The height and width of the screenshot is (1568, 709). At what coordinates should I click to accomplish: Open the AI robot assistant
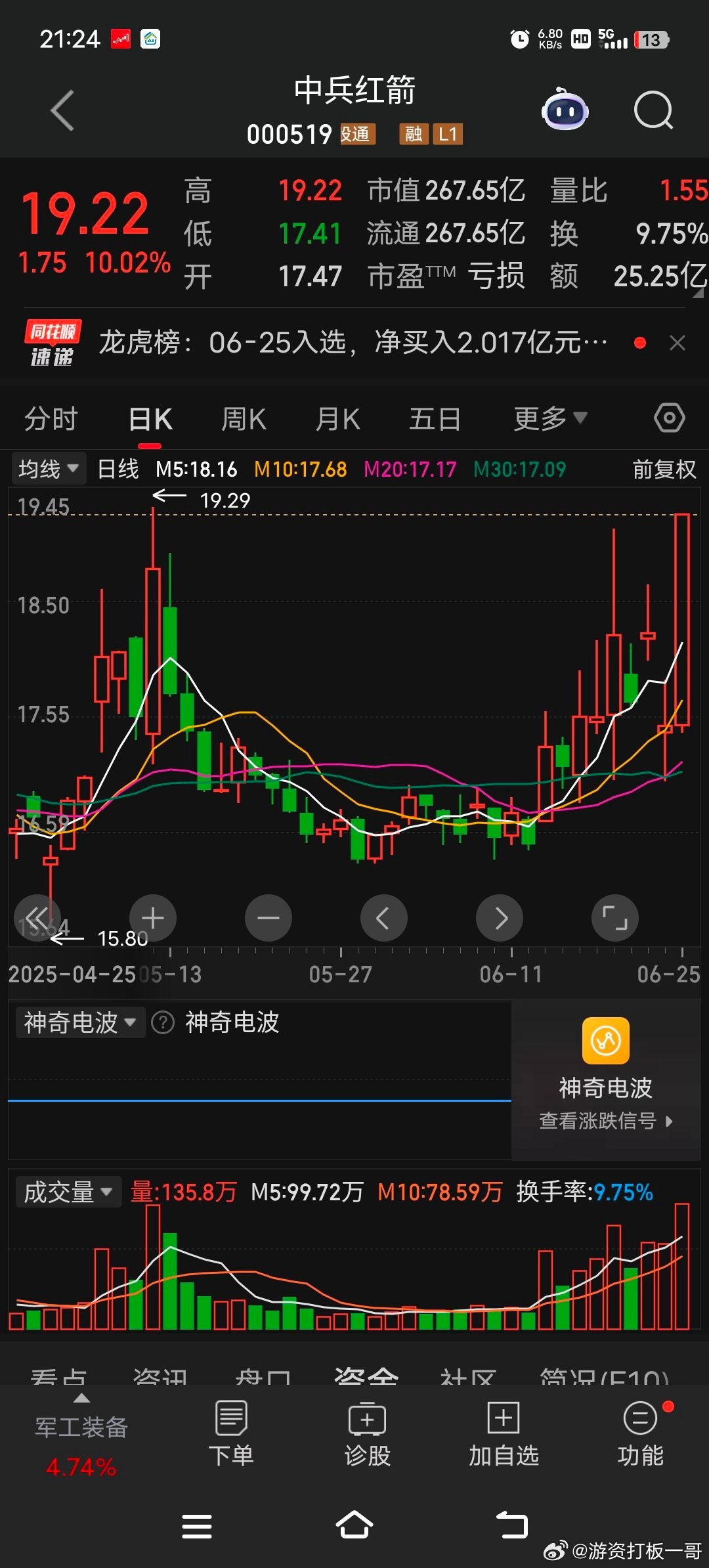click(565, 110)
